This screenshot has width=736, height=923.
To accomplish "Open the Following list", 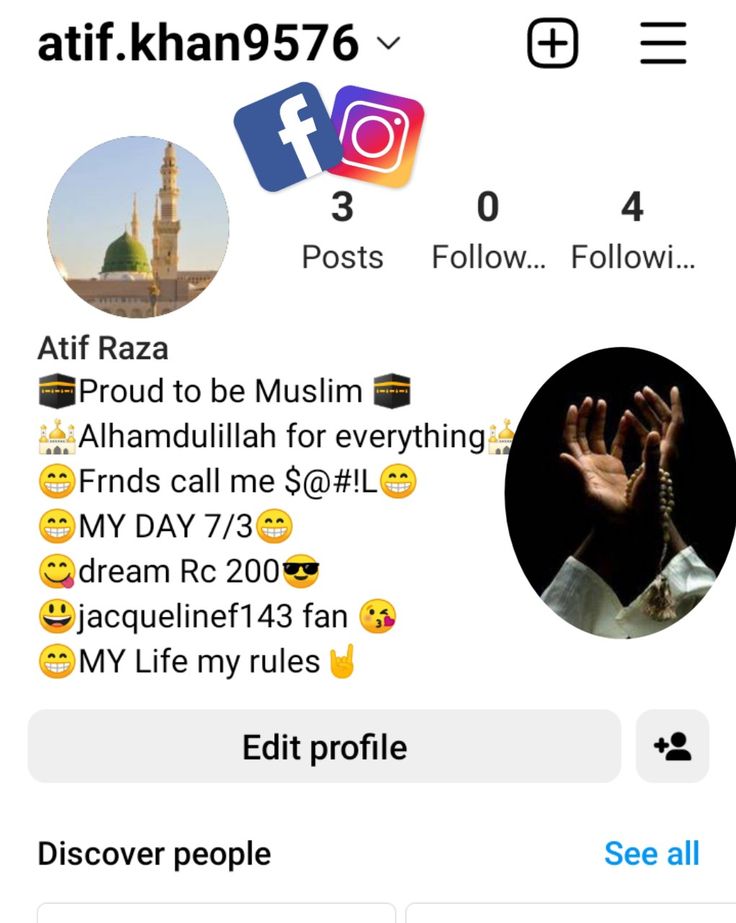I will (631, 230).
